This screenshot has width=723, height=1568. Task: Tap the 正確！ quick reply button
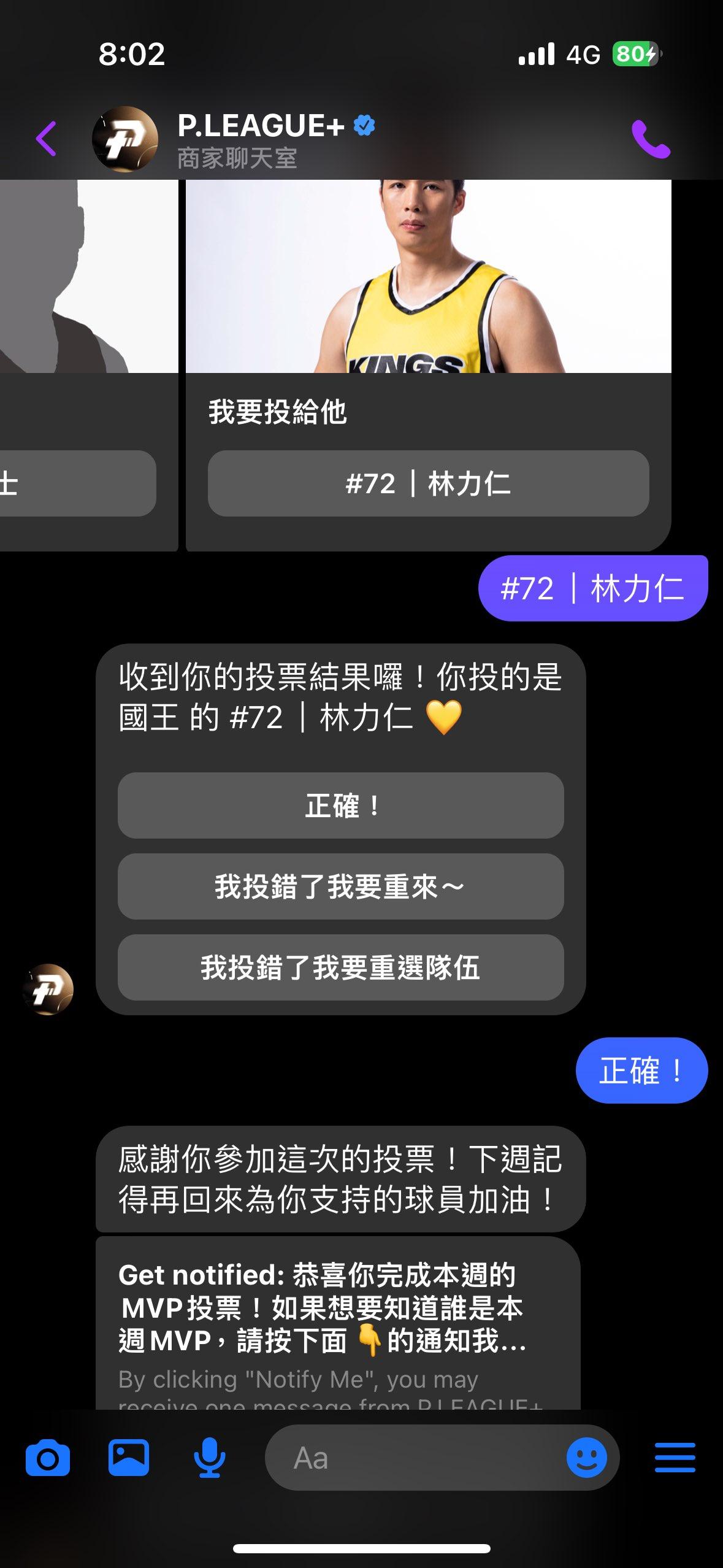click(x=340, y=805)
